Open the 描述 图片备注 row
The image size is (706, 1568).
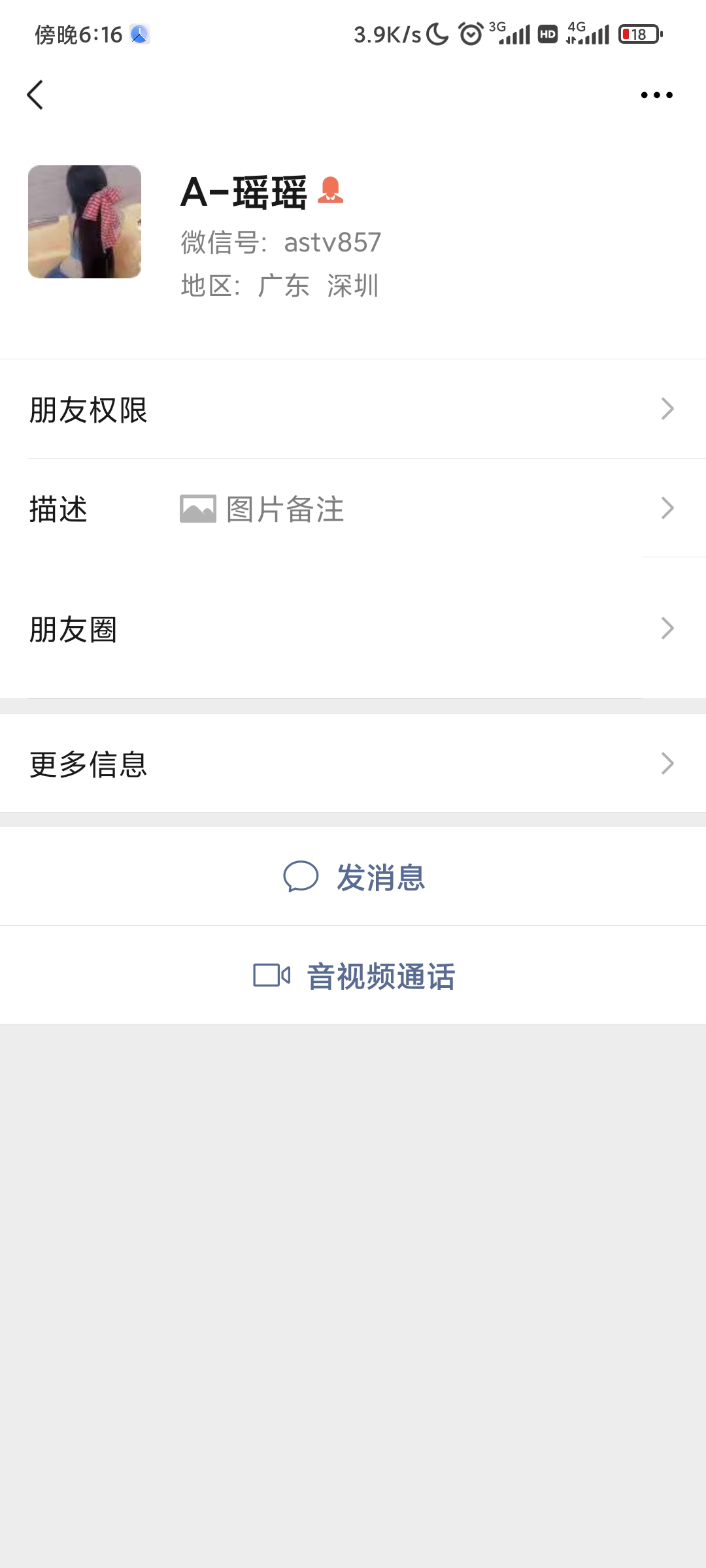353,509
